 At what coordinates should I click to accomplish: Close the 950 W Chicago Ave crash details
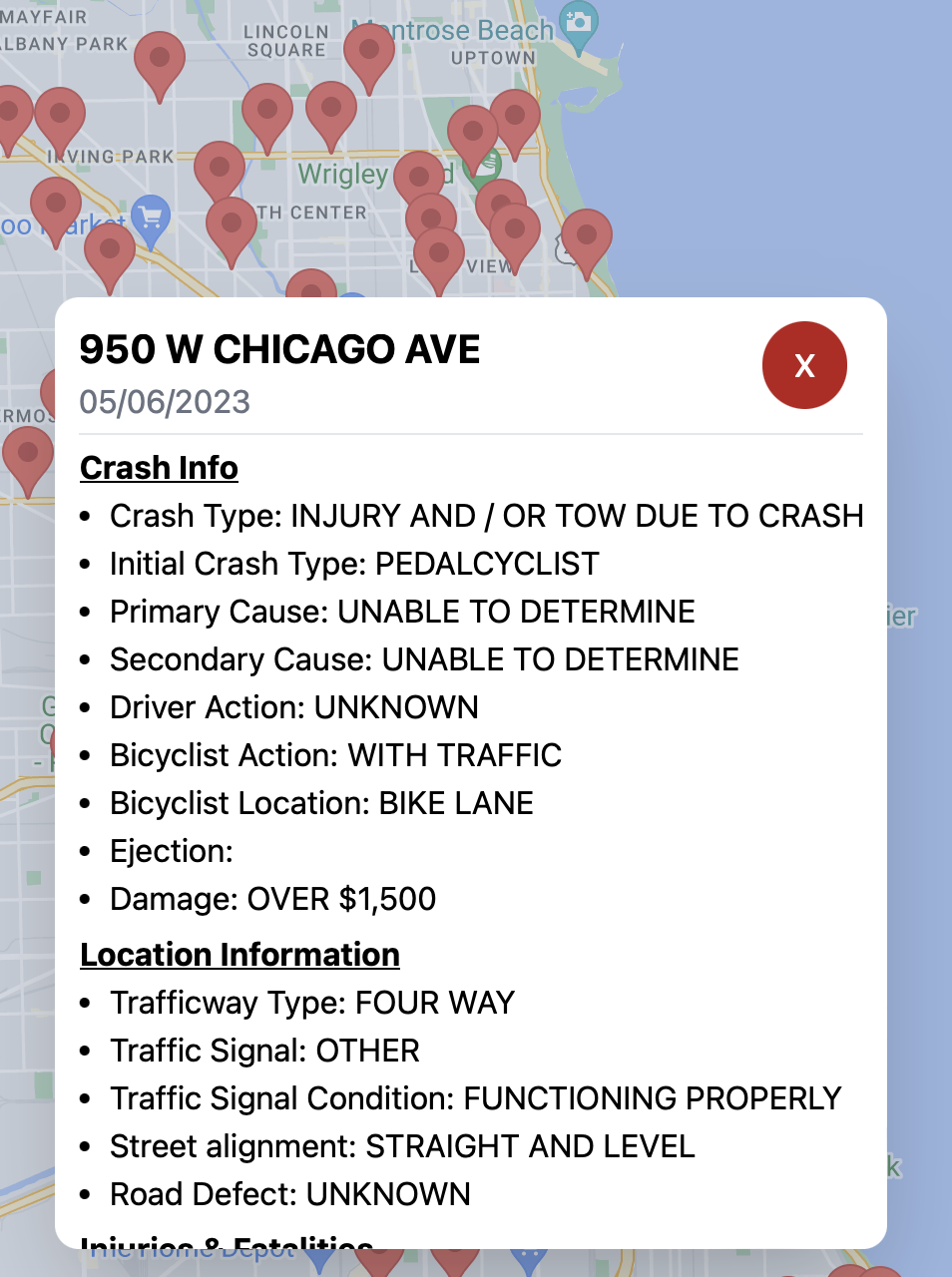coord(804,365)
